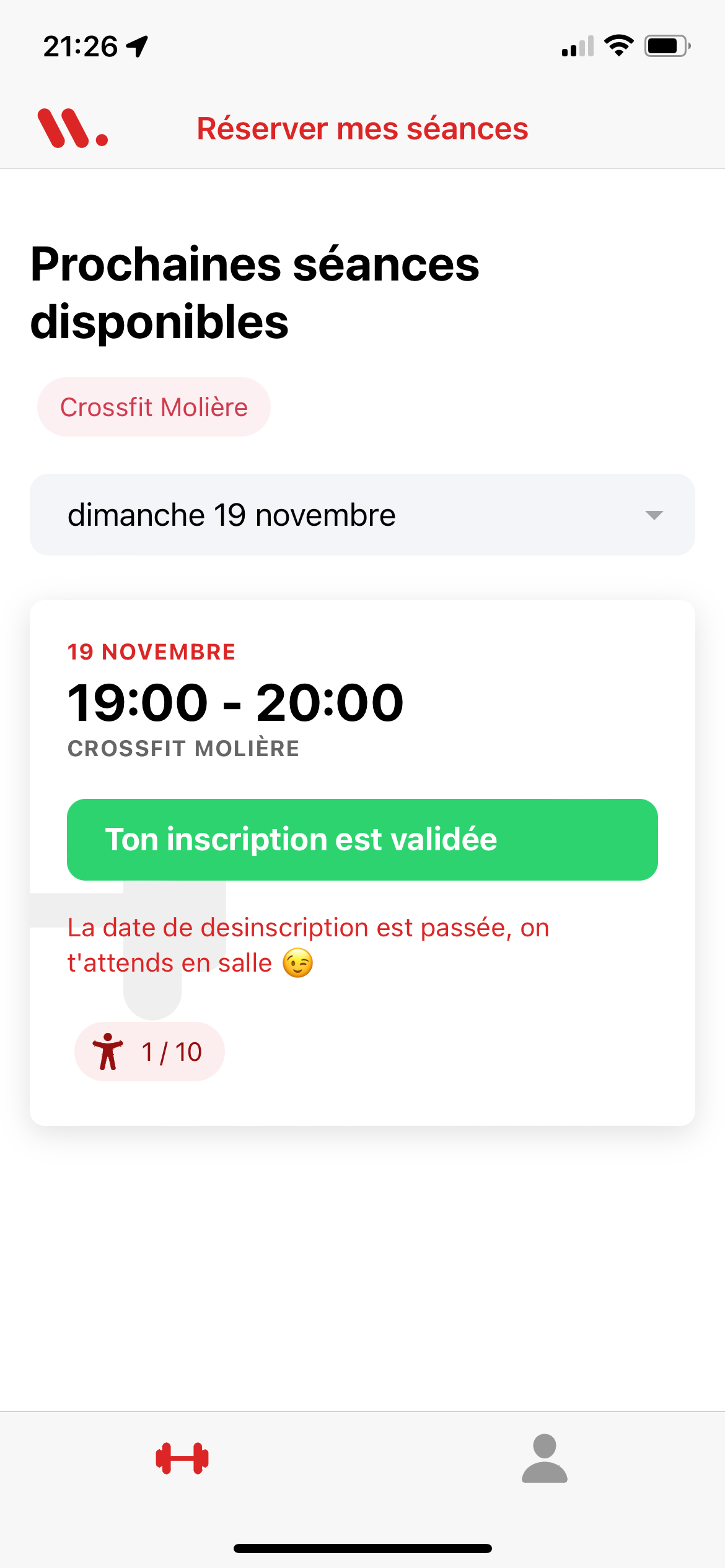The height and width of the screenshot is (1568, 725).
Task: Switch to the profile tab
Action: [544, 1459]
